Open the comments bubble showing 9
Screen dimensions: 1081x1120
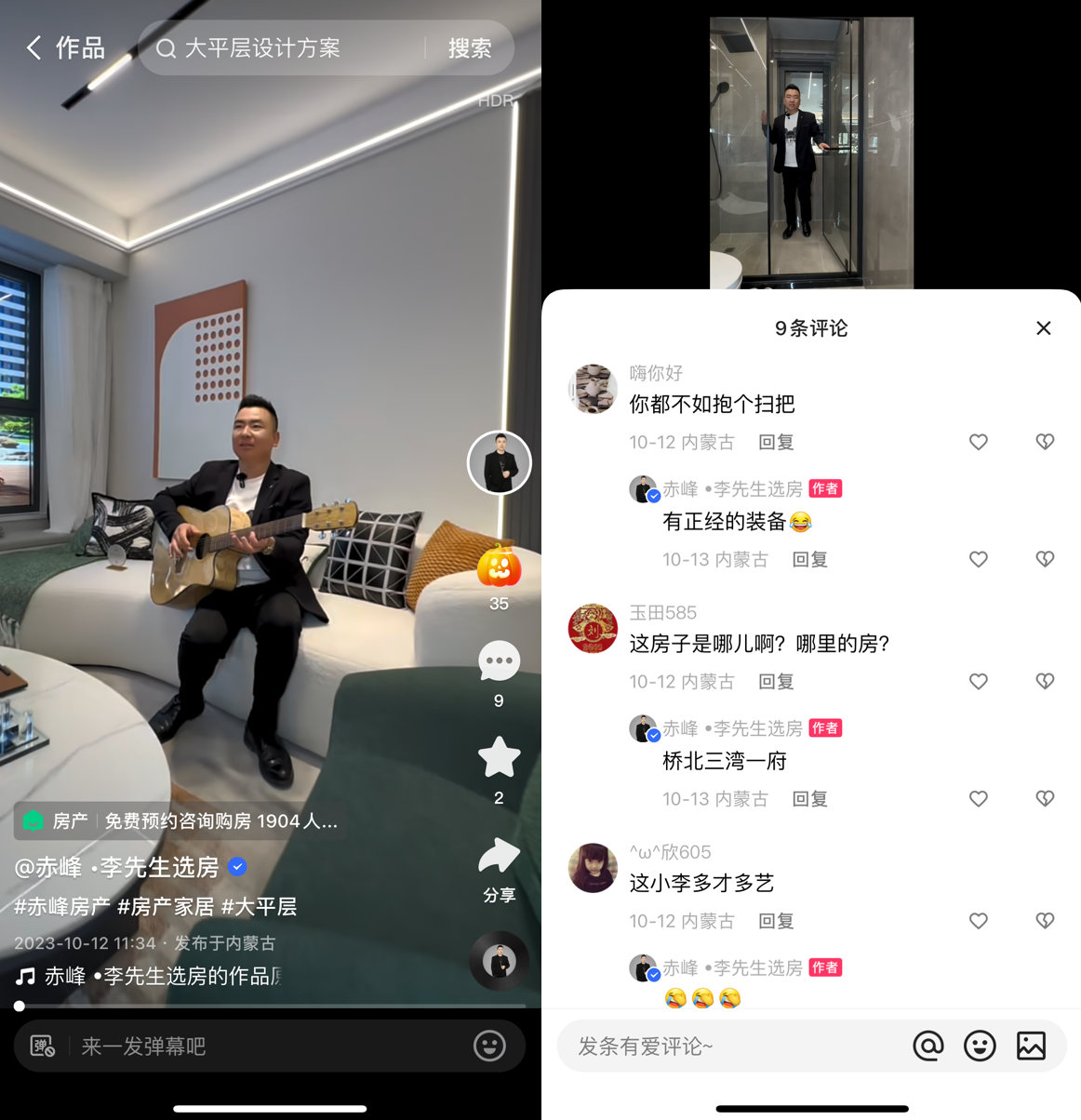(x=499, y=662)
